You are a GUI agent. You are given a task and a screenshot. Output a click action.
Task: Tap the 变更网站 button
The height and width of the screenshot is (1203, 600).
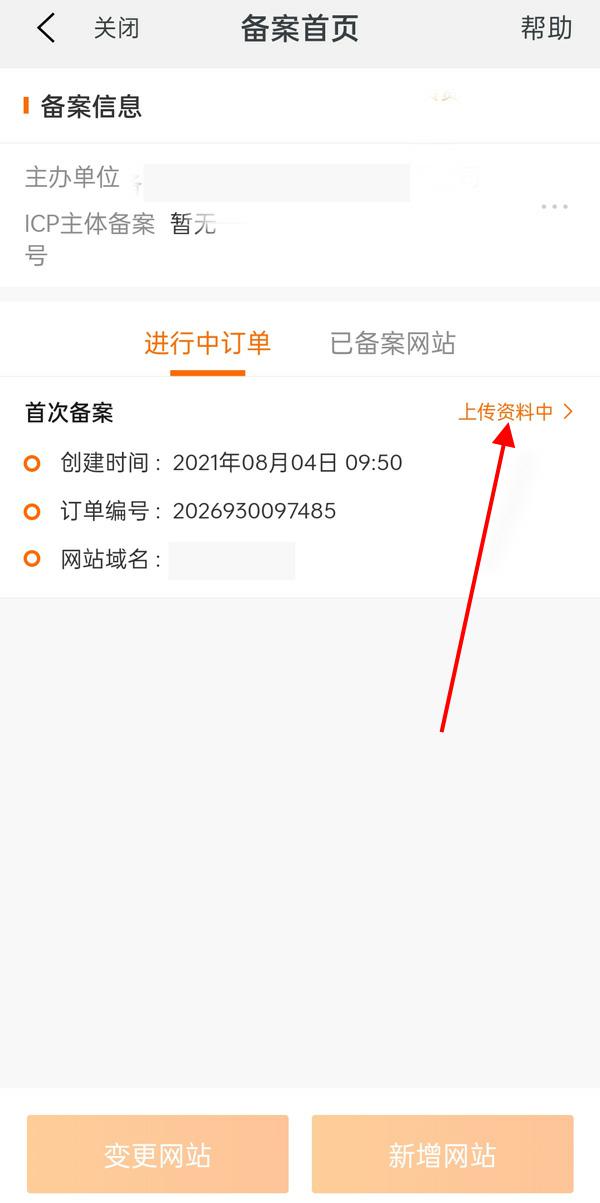tap(157, 1156)
